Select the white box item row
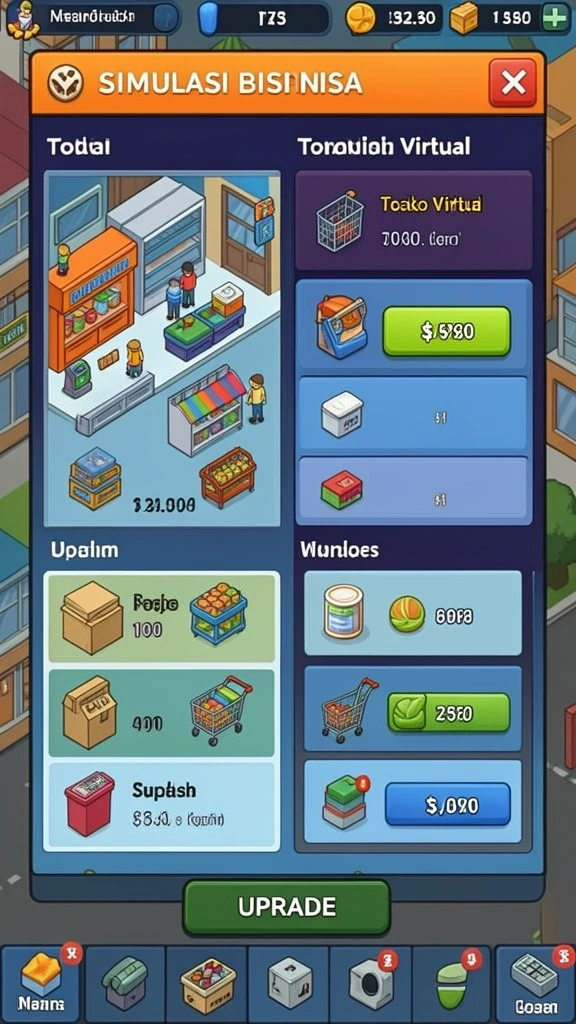576x1024 pixels. (413, 414)
